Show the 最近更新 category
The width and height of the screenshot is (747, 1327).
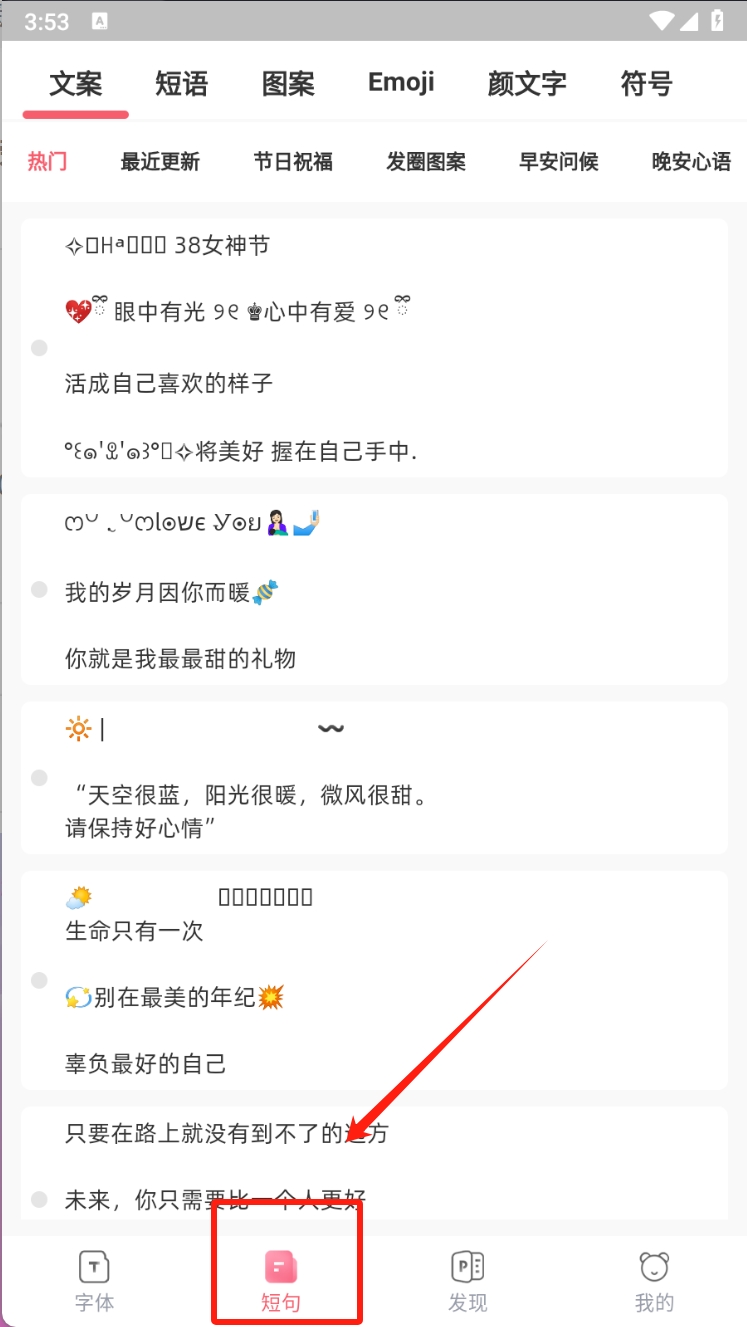click(160, 161)
